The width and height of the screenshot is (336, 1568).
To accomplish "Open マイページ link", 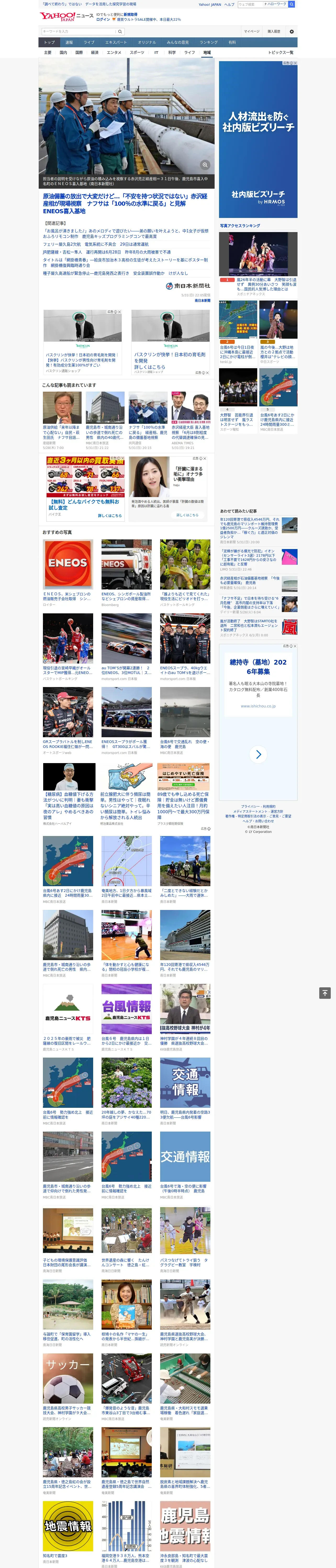I will (x=251, y=32).
